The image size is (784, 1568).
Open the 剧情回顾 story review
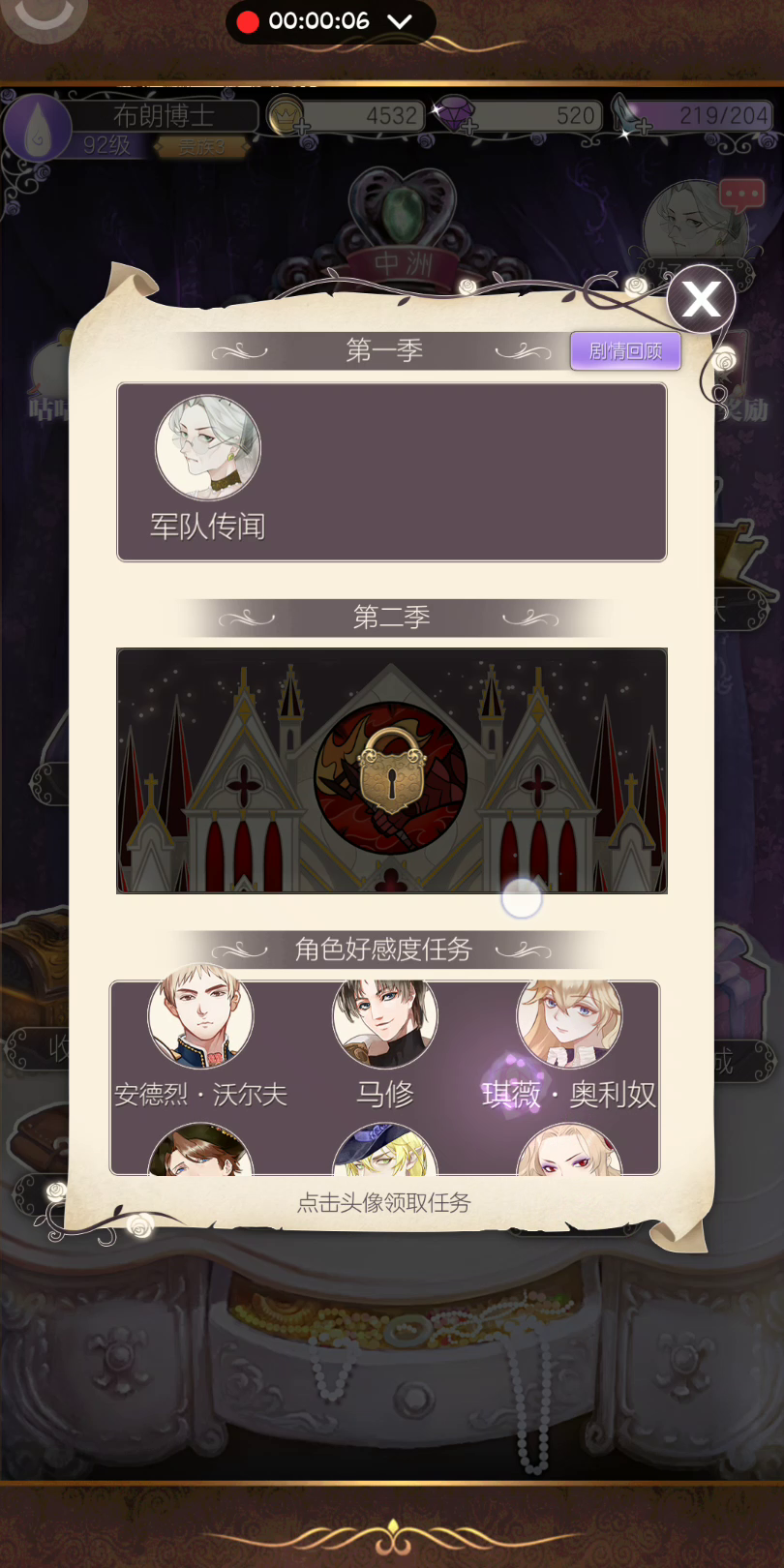(x=625, y=351)
